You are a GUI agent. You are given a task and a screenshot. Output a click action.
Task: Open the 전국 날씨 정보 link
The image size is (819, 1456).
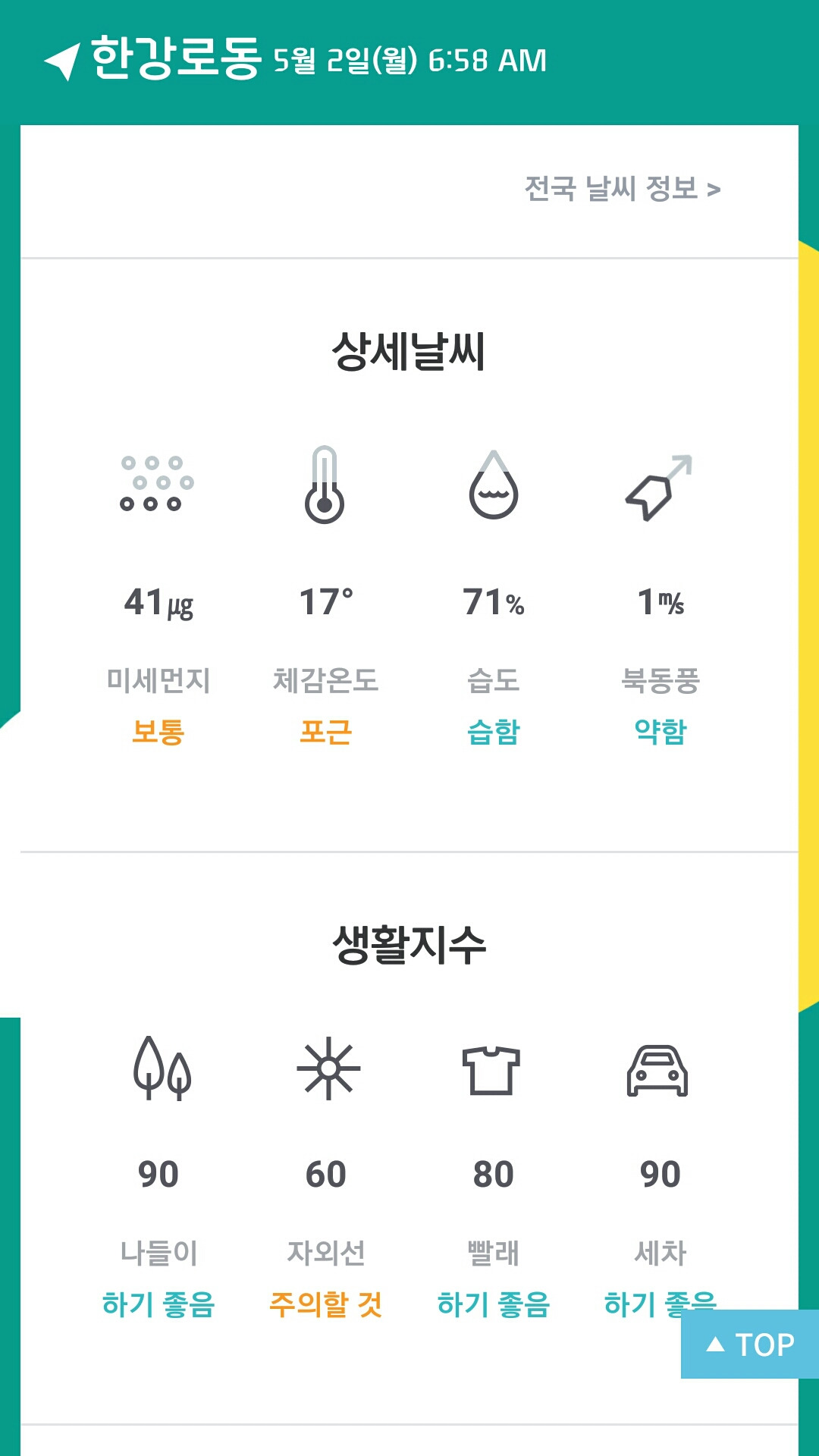[x=623, y=188]
